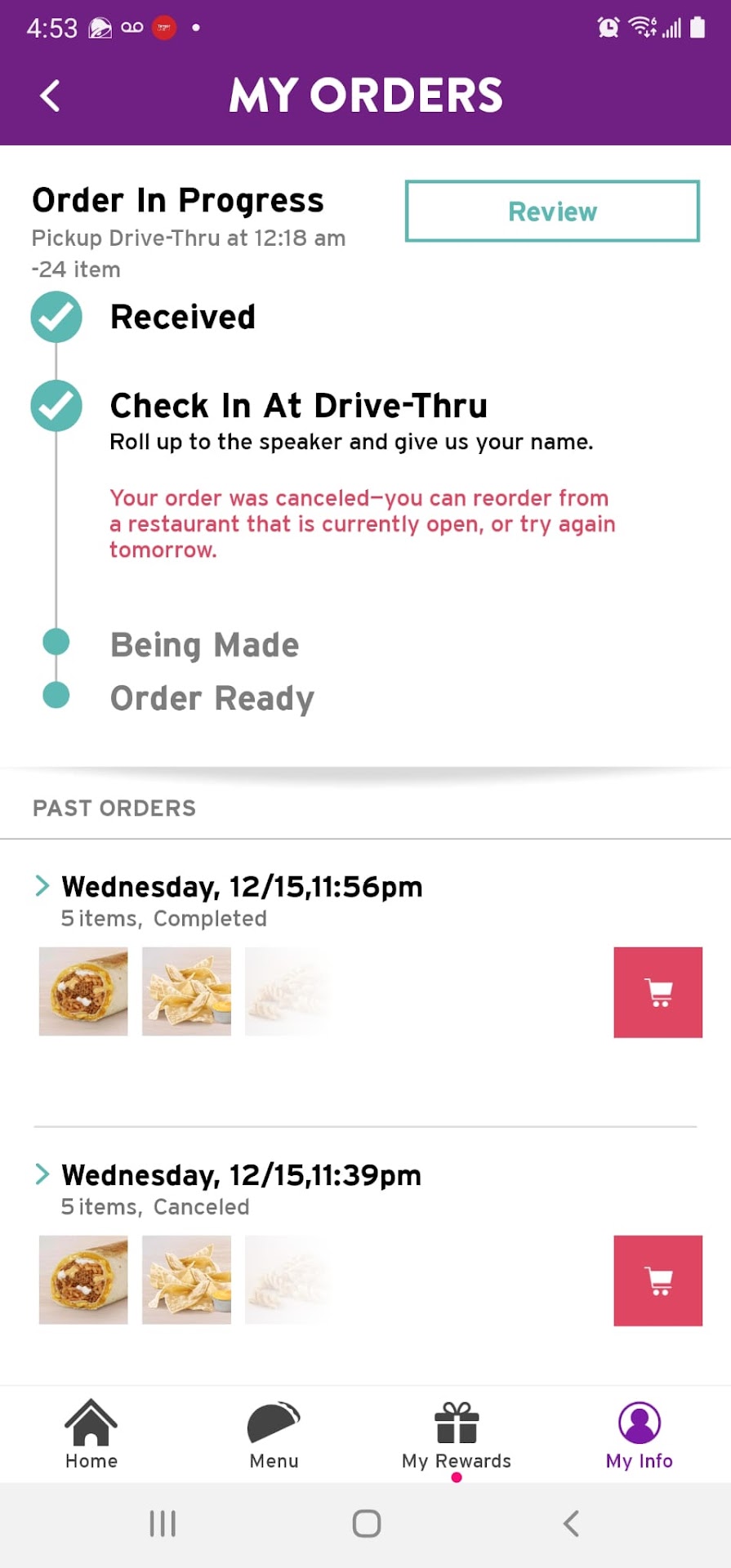Image resolution: width=731 pixels, height=1568 pixels.
Task: Tap the system back button
Action: [571, 1523]
